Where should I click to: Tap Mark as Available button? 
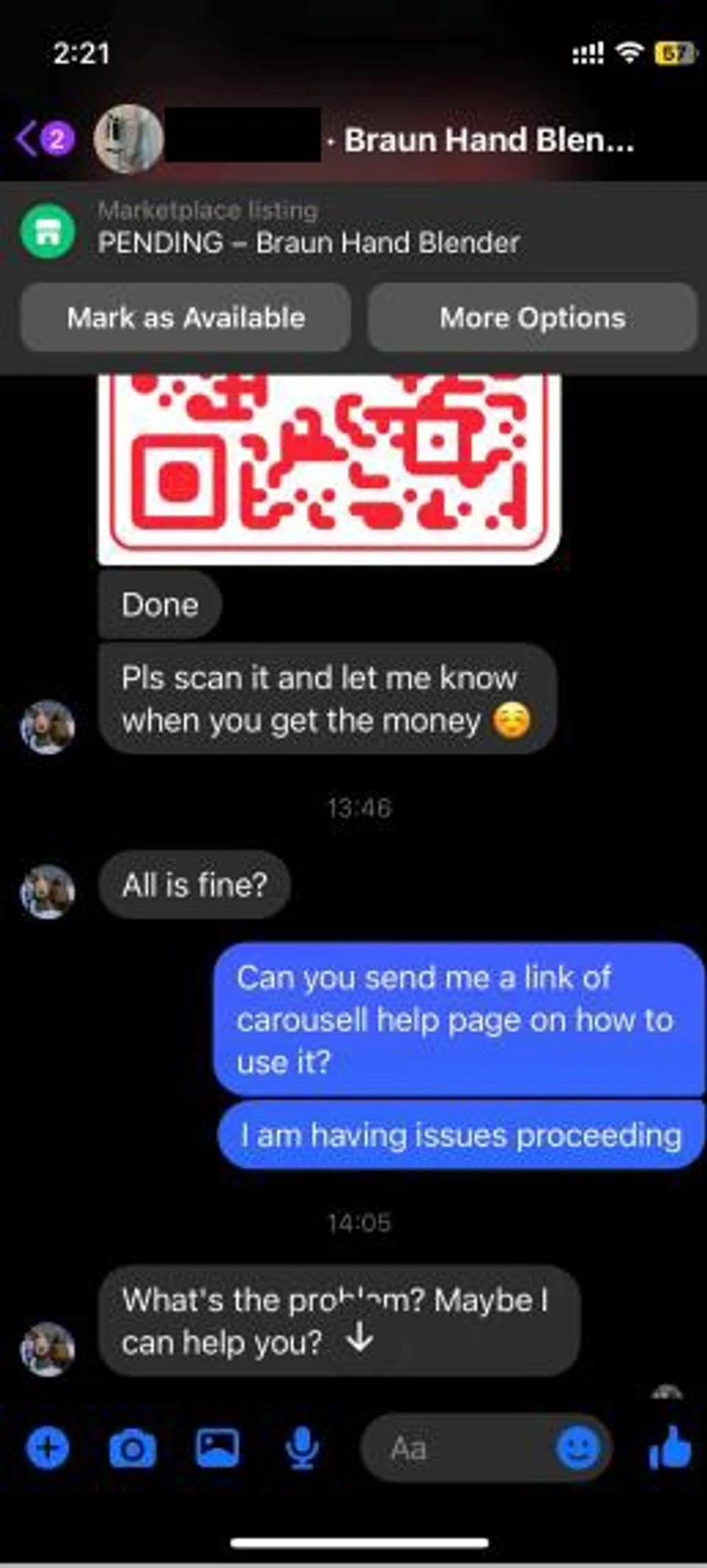click(186, 318)
